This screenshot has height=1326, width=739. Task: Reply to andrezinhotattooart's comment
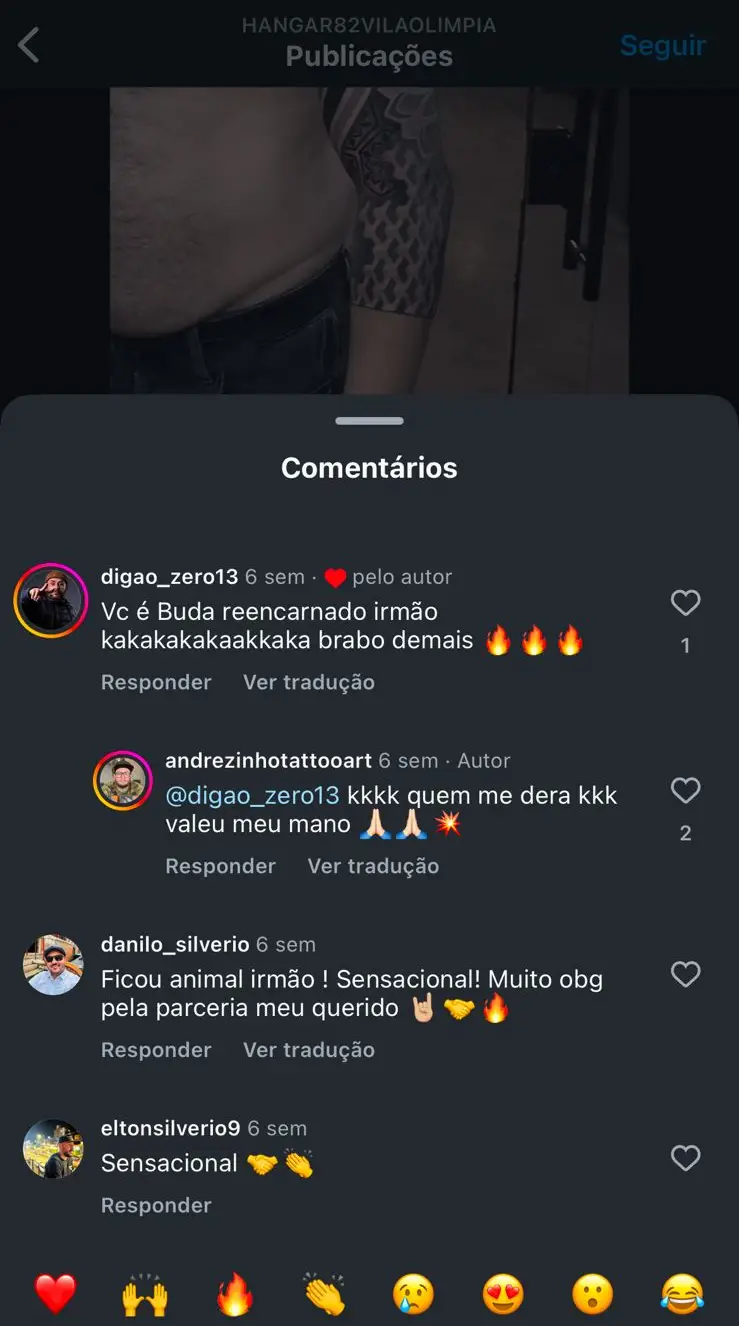[220, 866]
